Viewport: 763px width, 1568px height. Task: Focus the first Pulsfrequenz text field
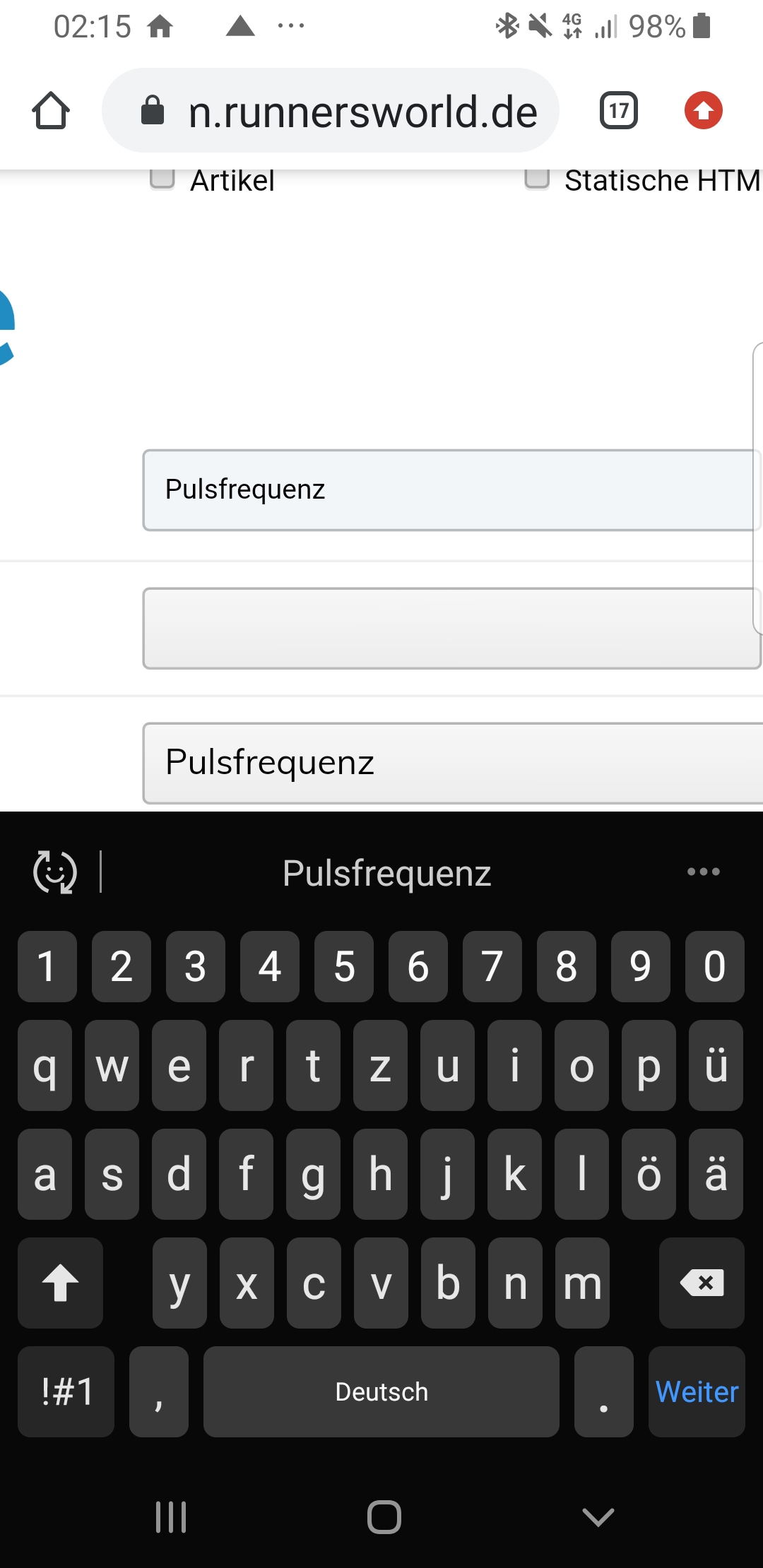[449, 489]
